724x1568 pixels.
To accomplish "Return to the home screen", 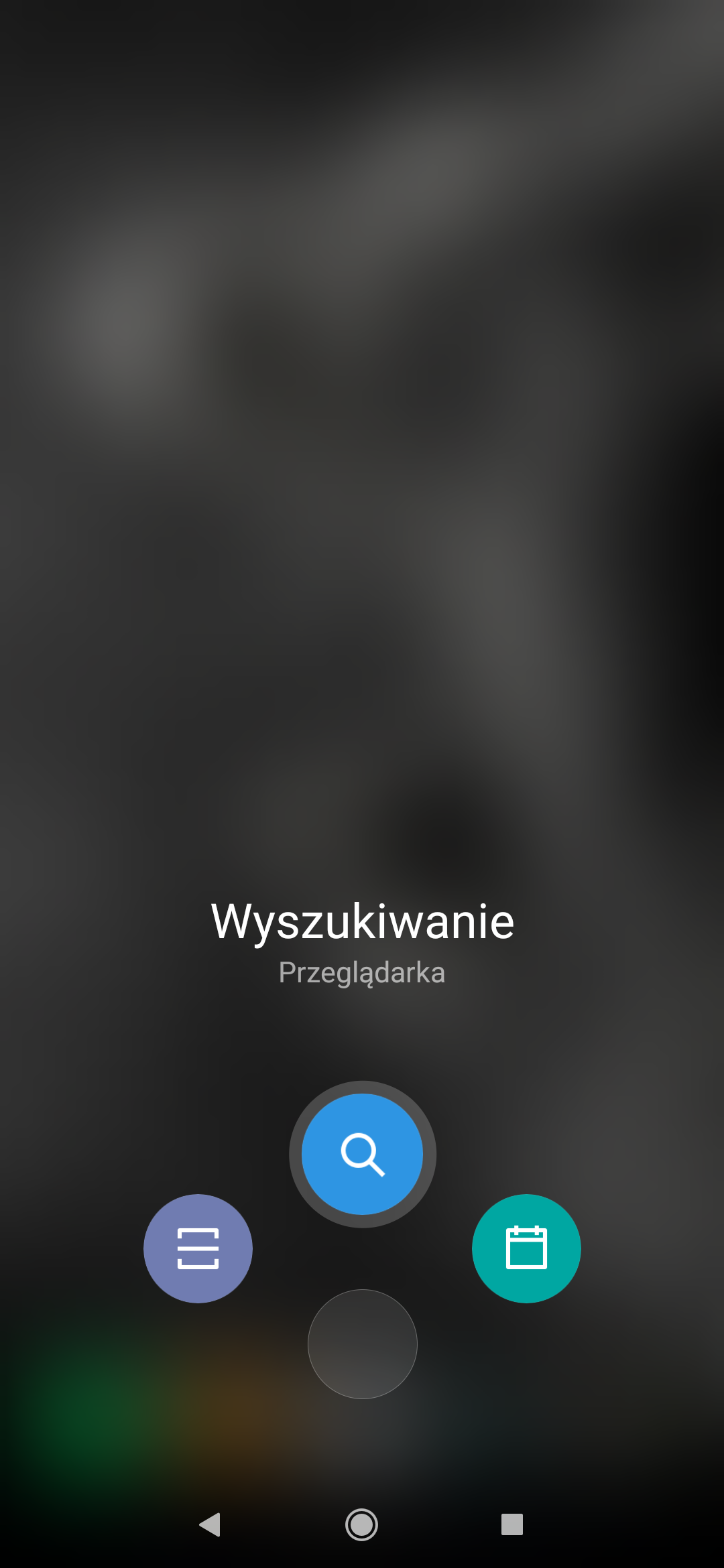I will click(x=362, y=1524).
